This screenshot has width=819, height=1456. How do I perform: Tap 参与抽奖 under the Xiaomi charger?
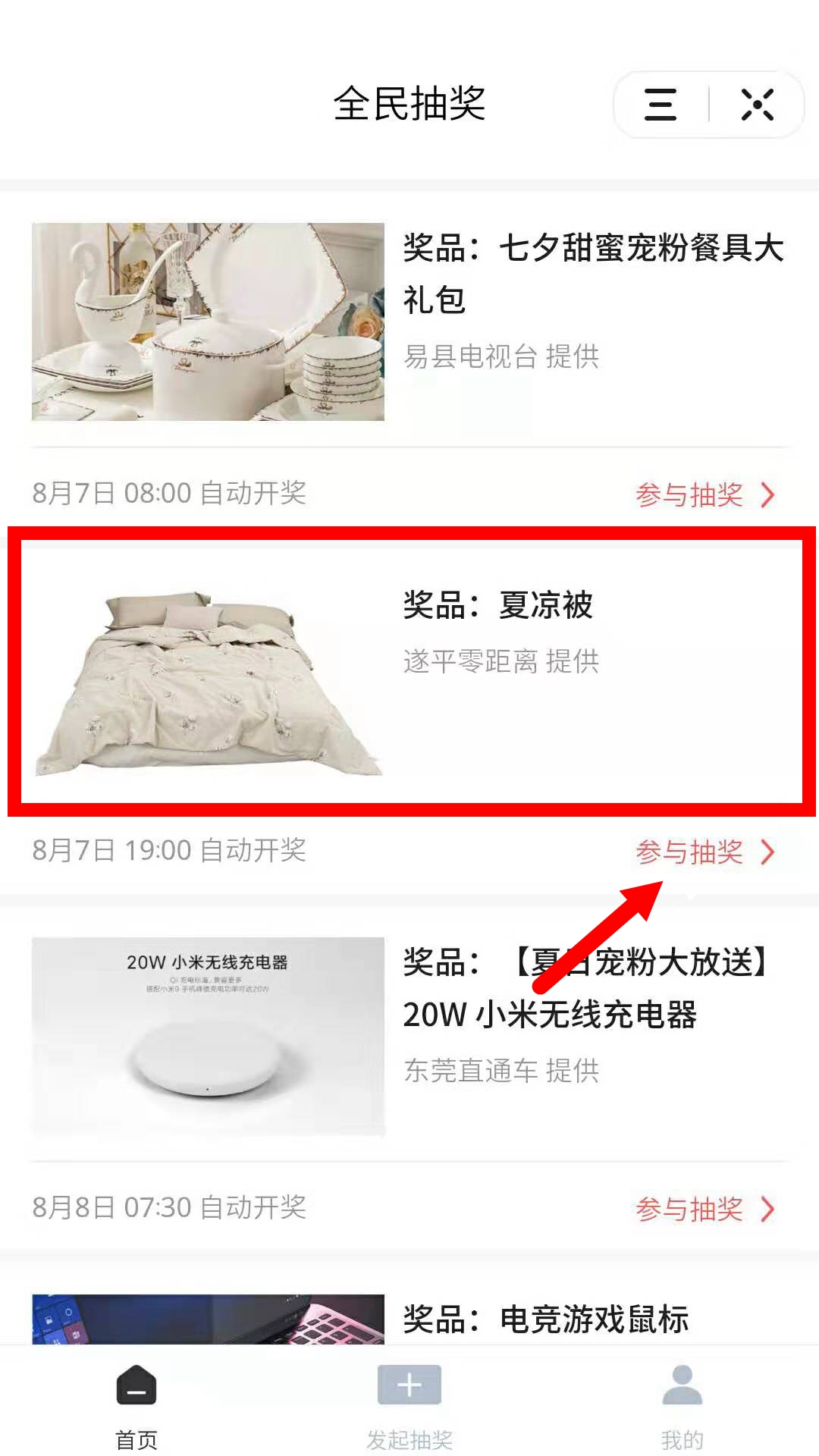689,1209
